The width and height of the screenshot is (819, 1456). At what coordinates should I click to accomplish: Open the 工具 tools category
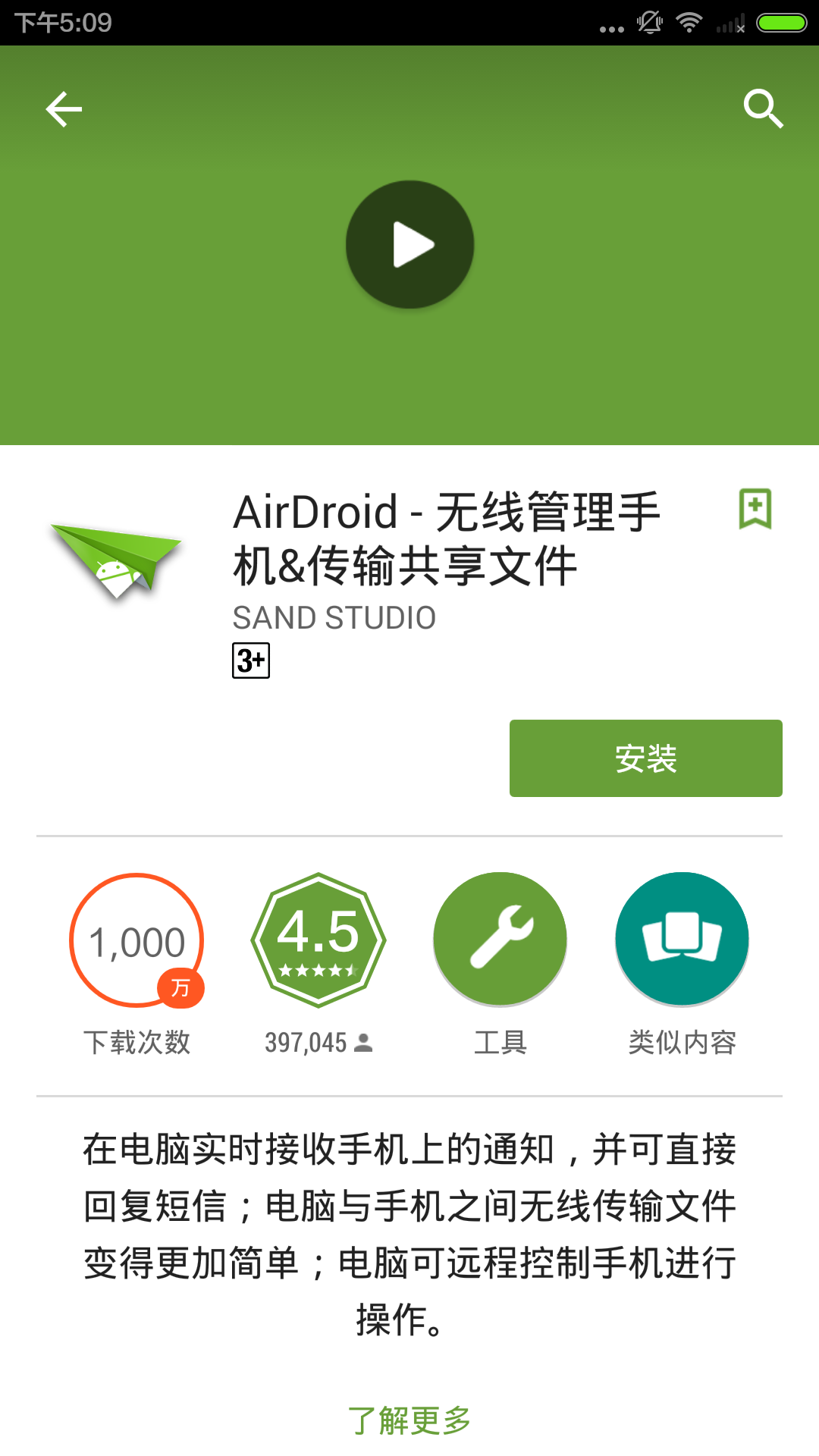(500, 940)
